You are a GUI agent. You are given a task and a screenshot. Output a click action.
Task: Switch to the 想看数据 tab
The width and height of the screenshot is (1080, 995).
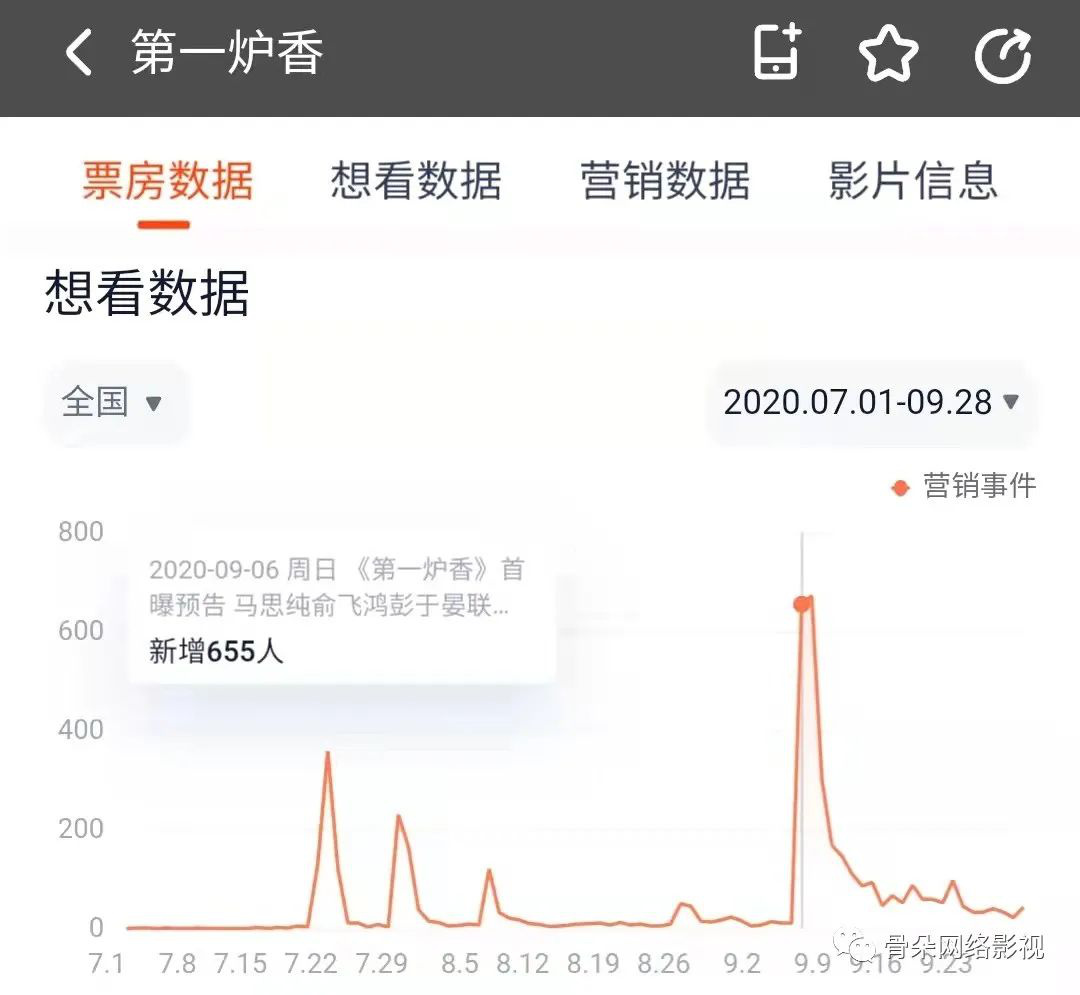416,181
